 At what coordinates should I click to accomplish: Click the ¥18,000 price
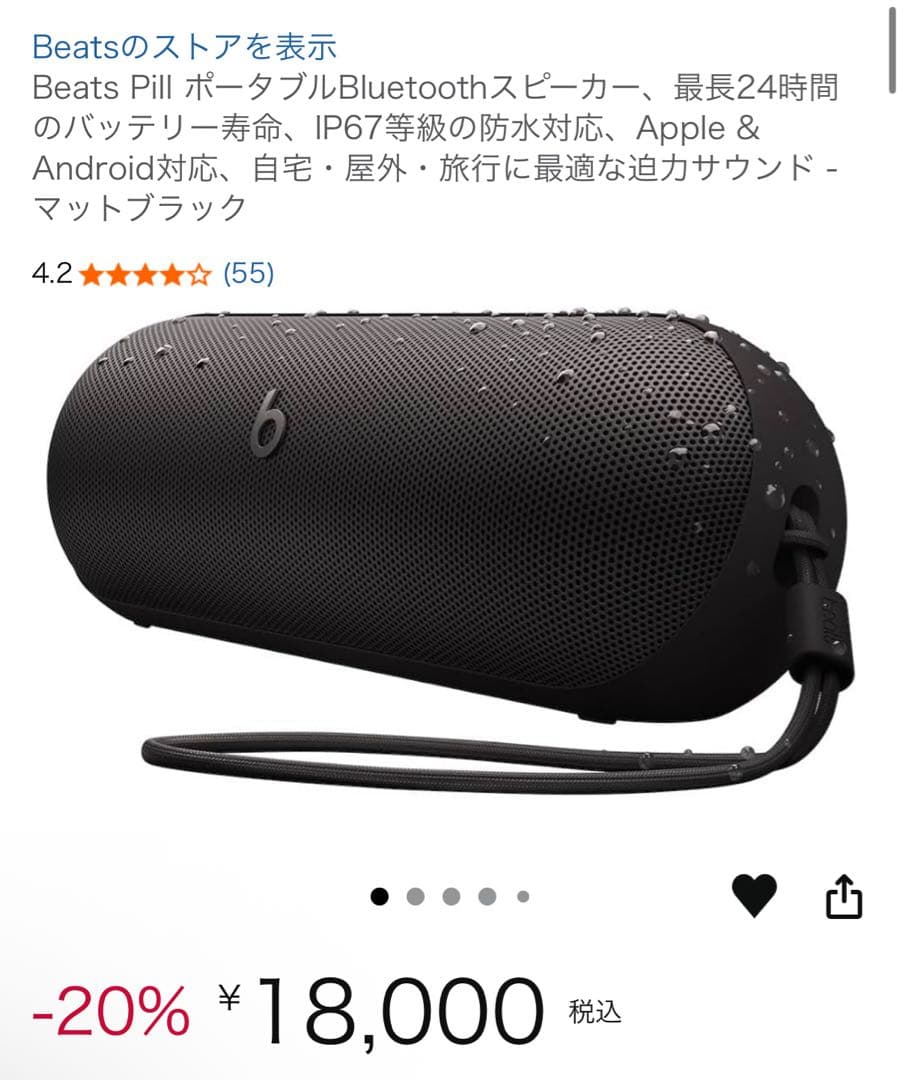click(380, 1010)
